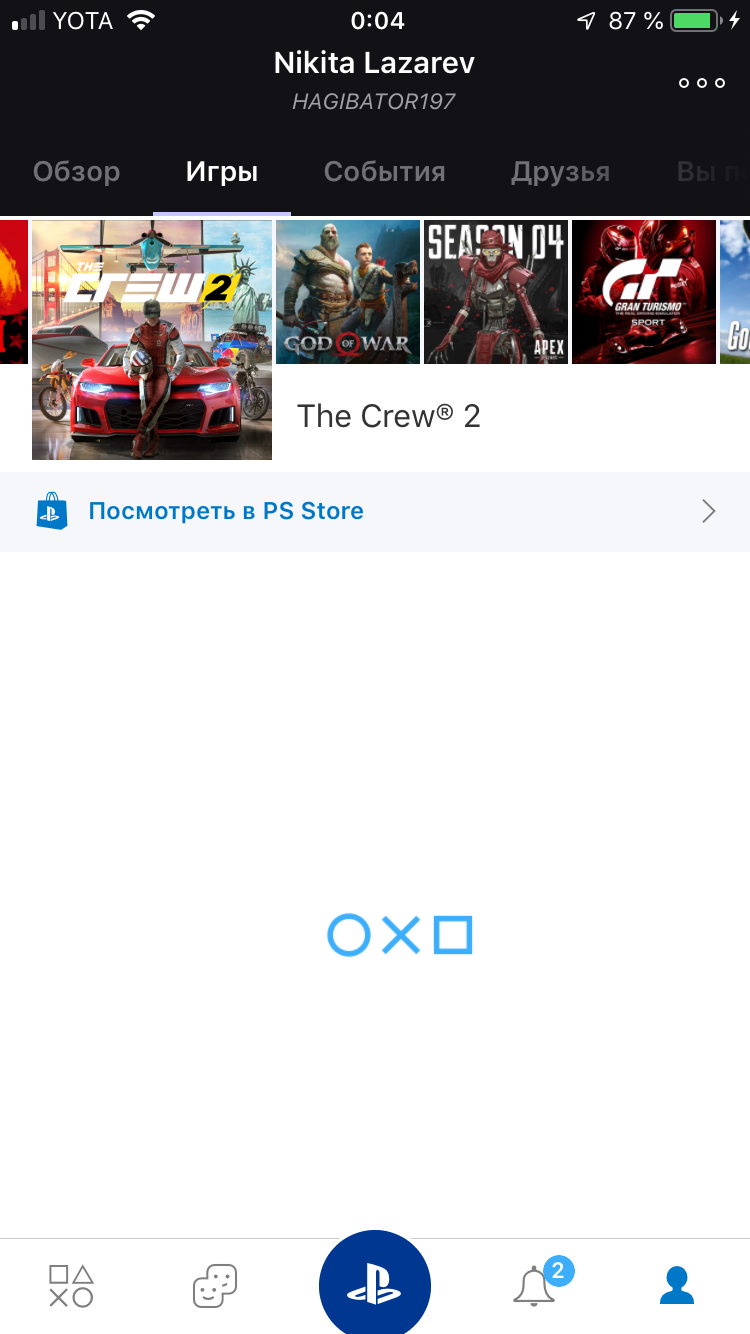Image resolution: width=750 pixels, height=1334 pixels.
Task: Open the shapes icon in bottom bar
Action: tap(71, 1285)
